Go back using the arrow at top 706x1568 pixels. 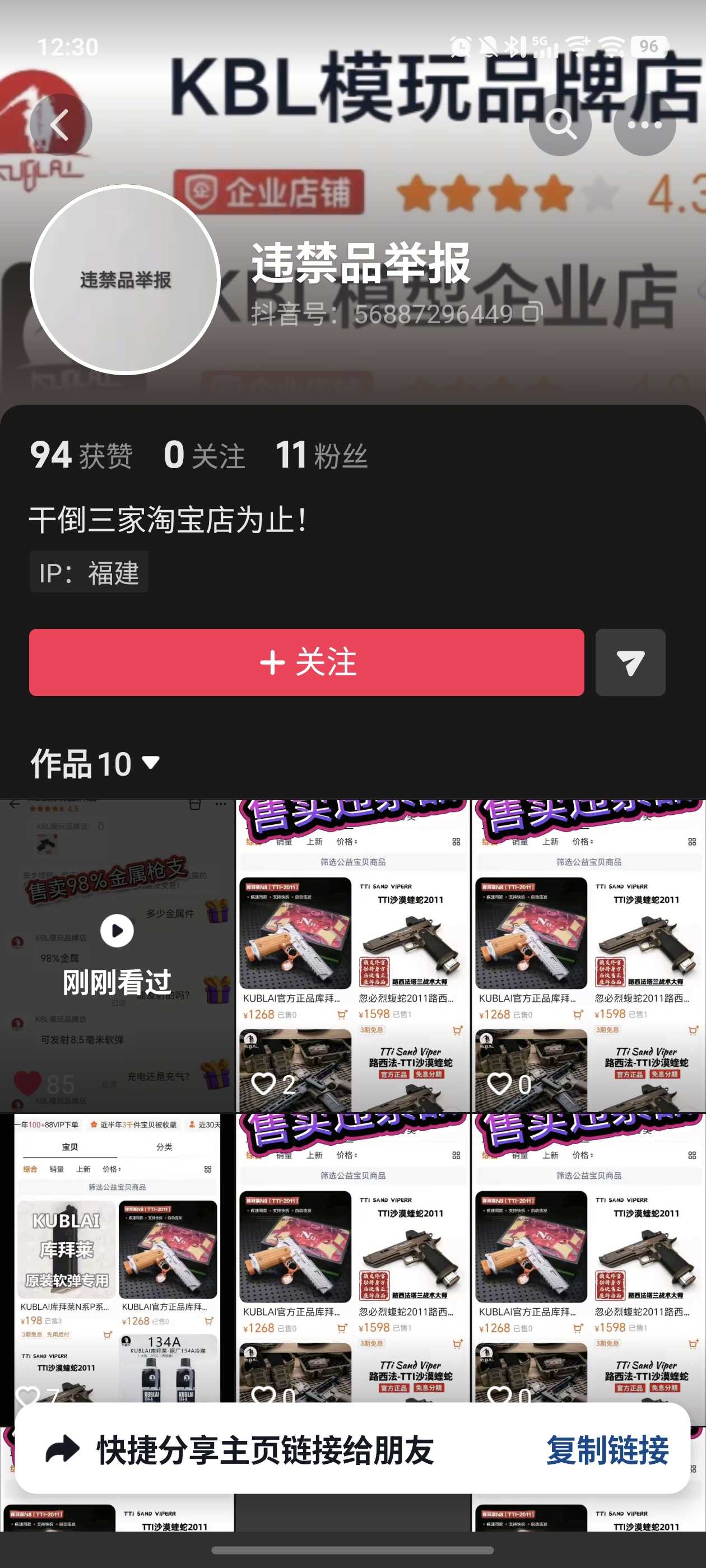[60, 125]
